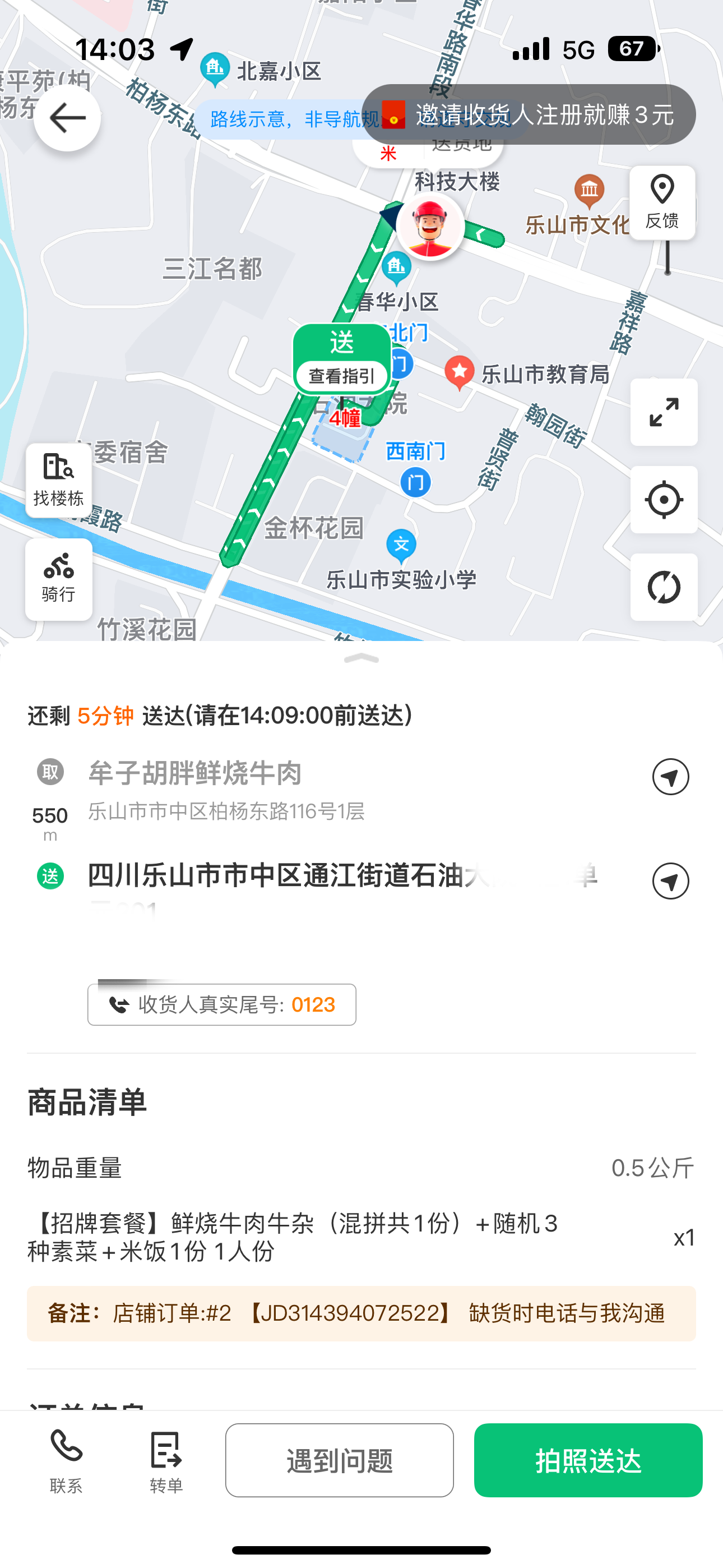
Task: Confirm delivery with 拍照送达
Action: [588, 1460]
